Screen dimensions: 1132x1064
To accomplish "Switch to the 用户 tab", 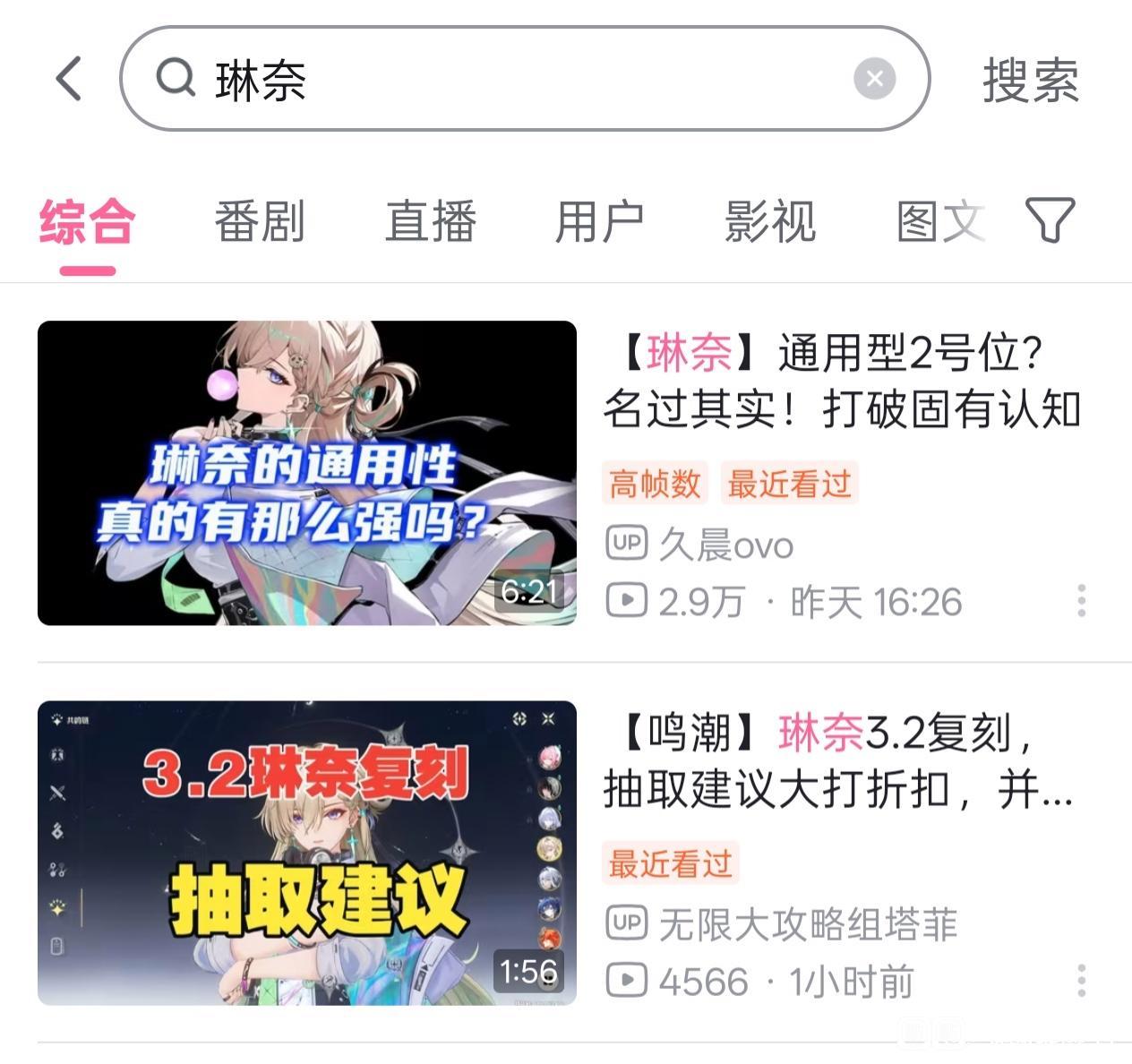I will (x=599, y=221).
